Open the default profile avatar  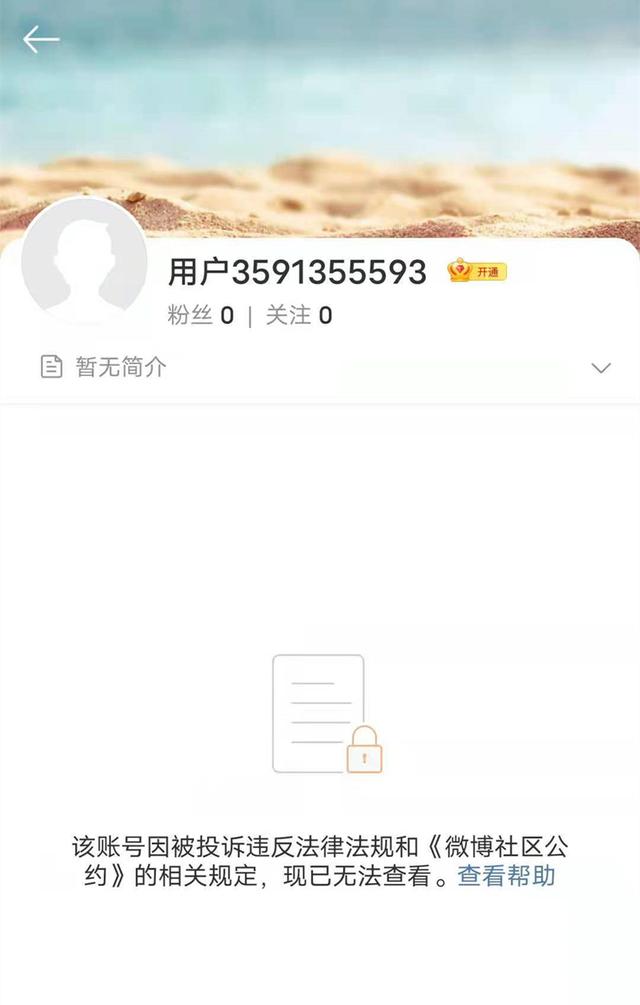tap(84, 261)
